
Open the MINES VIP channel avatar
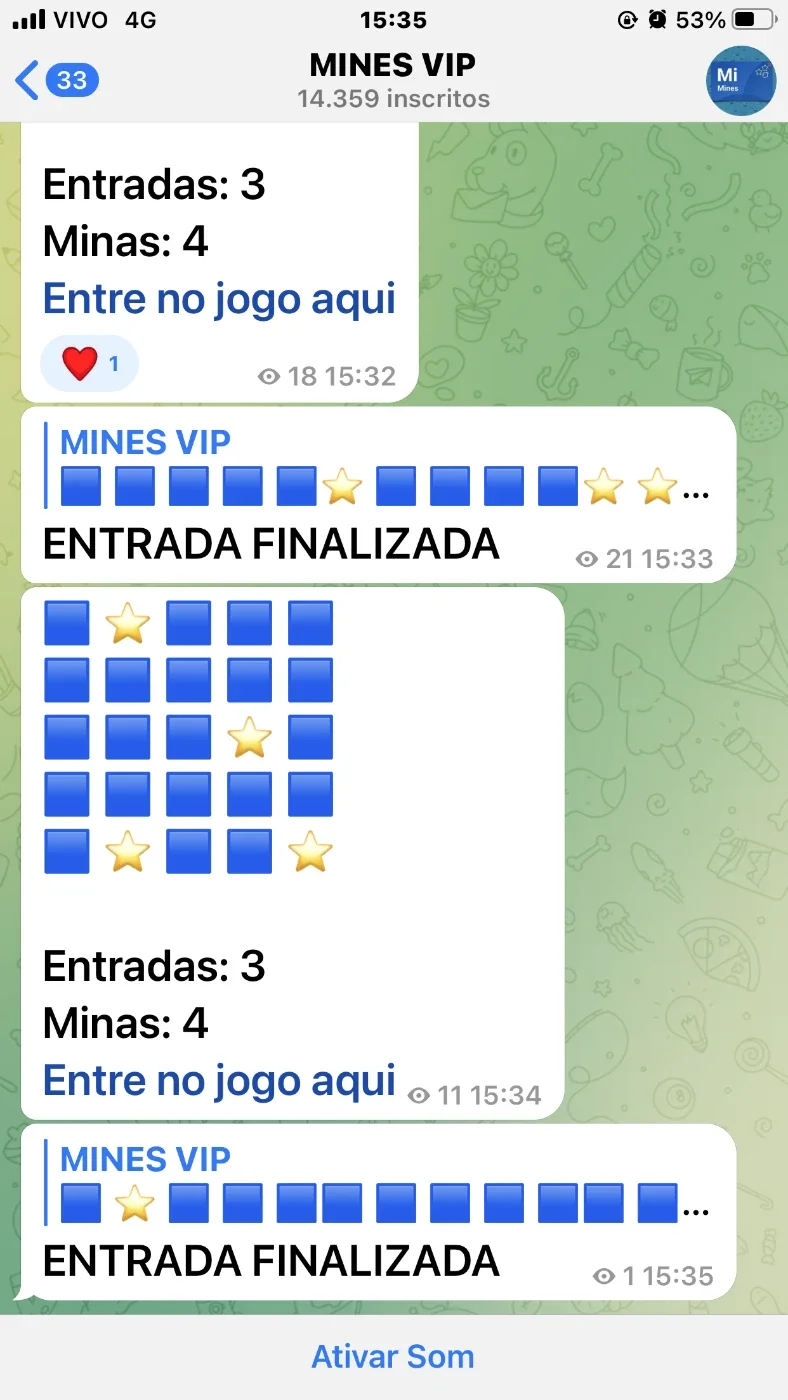click(740, 81)
